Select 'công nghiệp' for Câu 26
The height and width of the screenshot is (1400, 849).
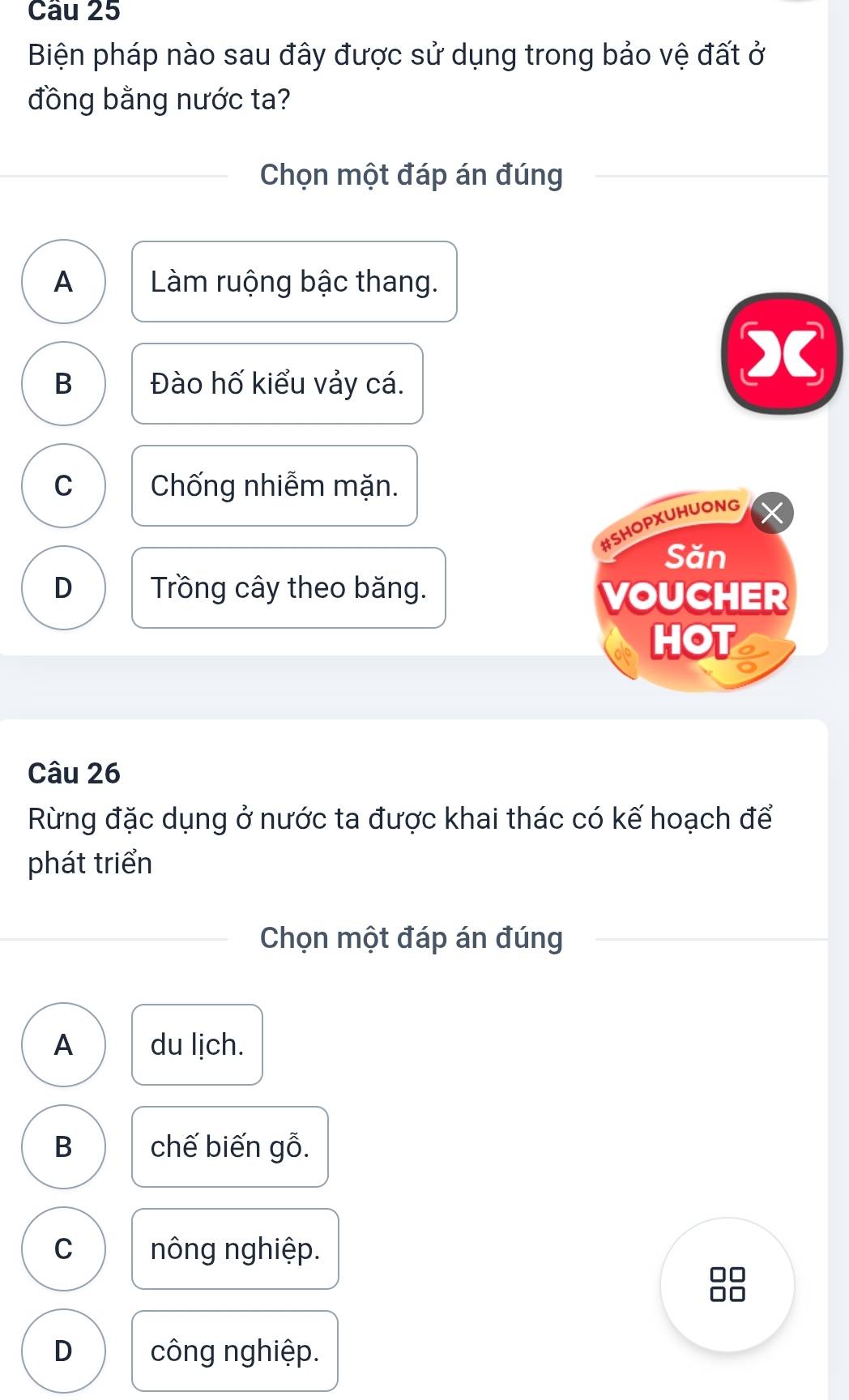coord(234,1351)
